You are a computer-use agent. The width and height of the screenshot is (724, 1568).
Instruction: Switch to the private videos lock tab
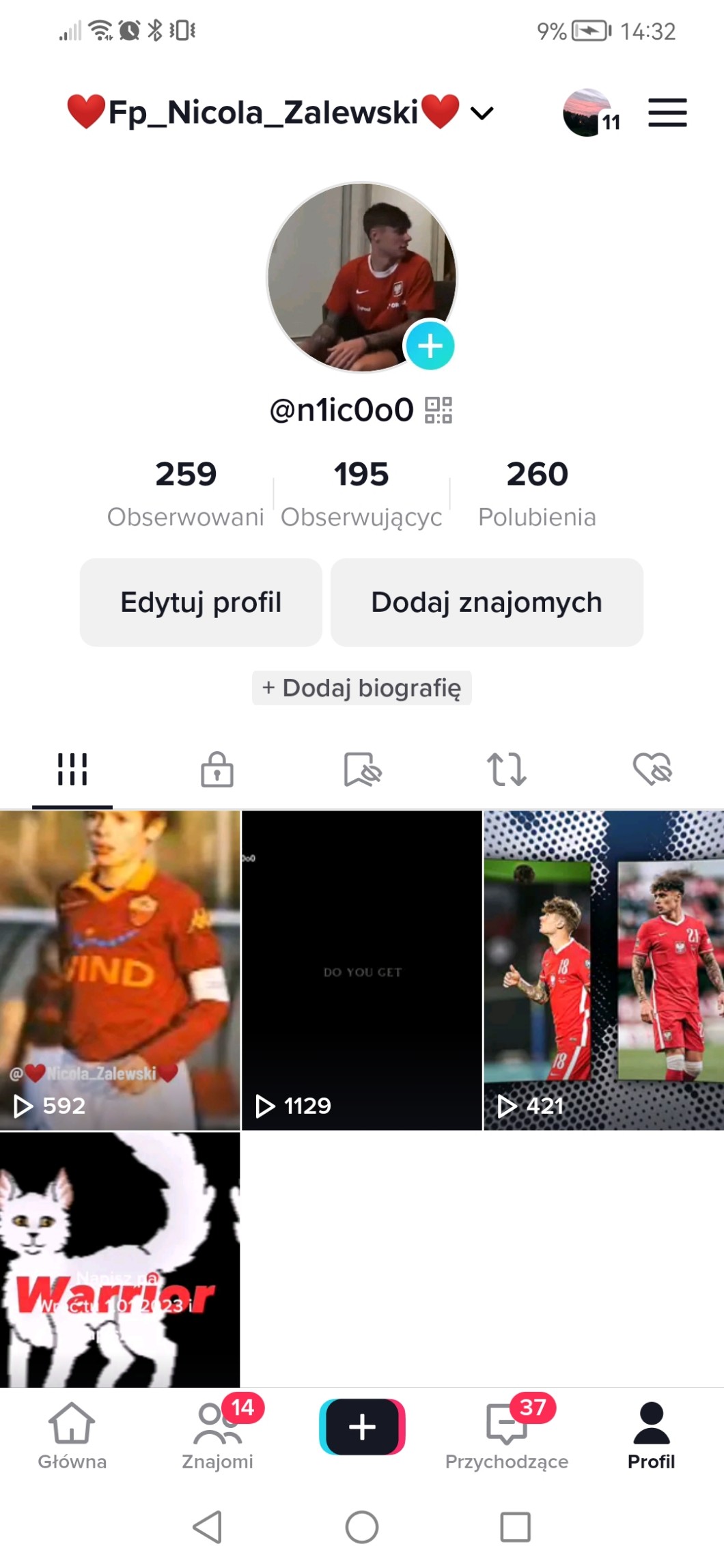pyautogui.click(x=217, y=770)
